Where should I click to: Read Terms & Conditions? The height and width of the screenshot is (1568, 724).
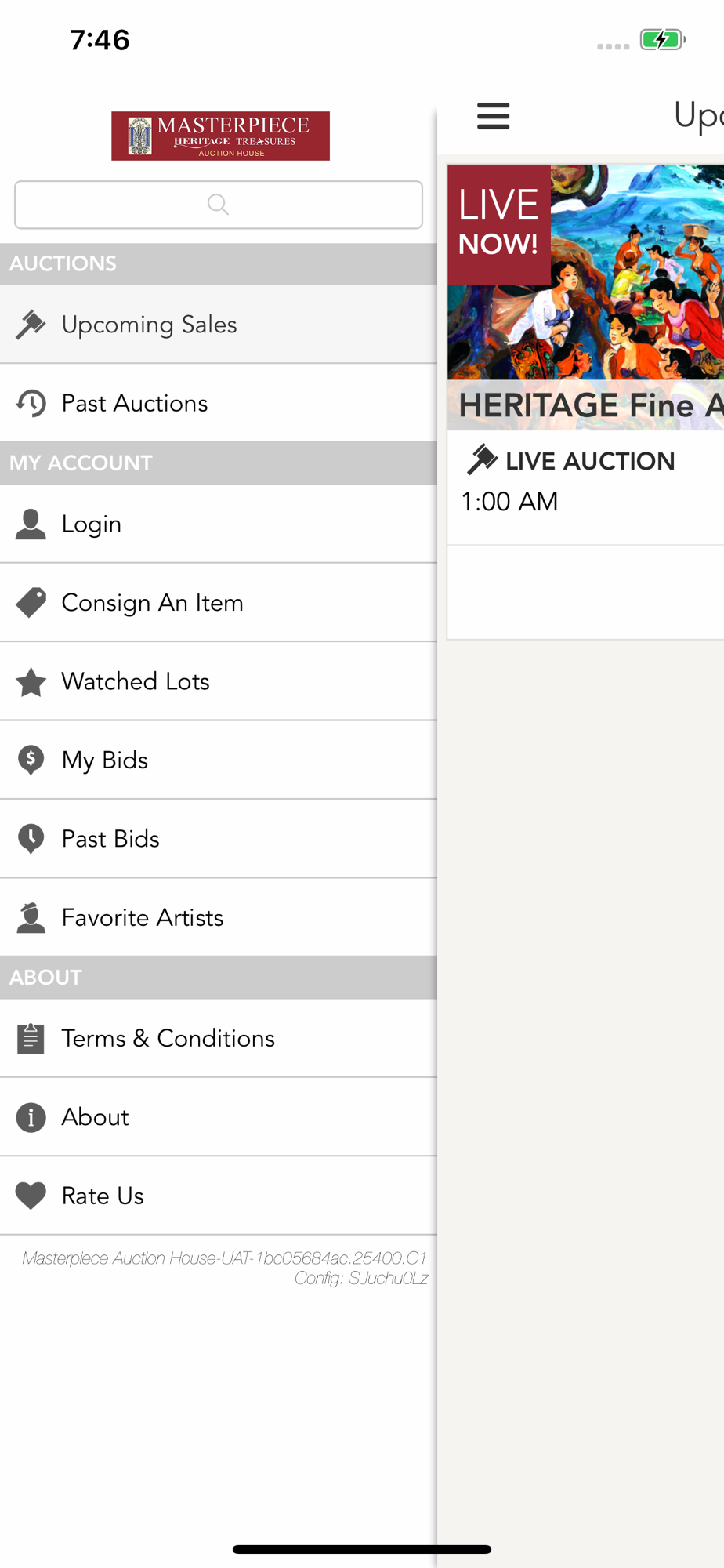219,1039
